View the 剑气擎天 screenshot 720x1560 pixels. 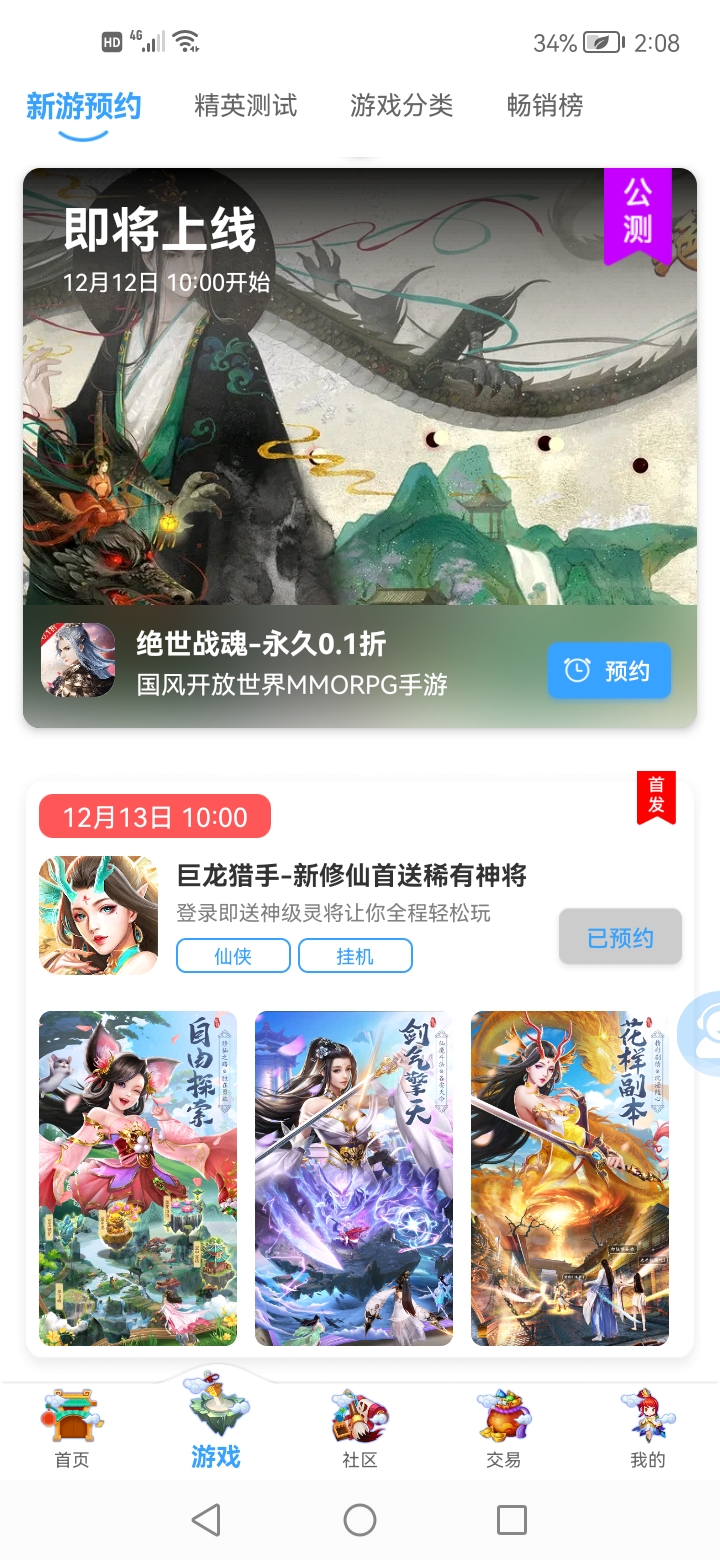tap(354, 1178)
